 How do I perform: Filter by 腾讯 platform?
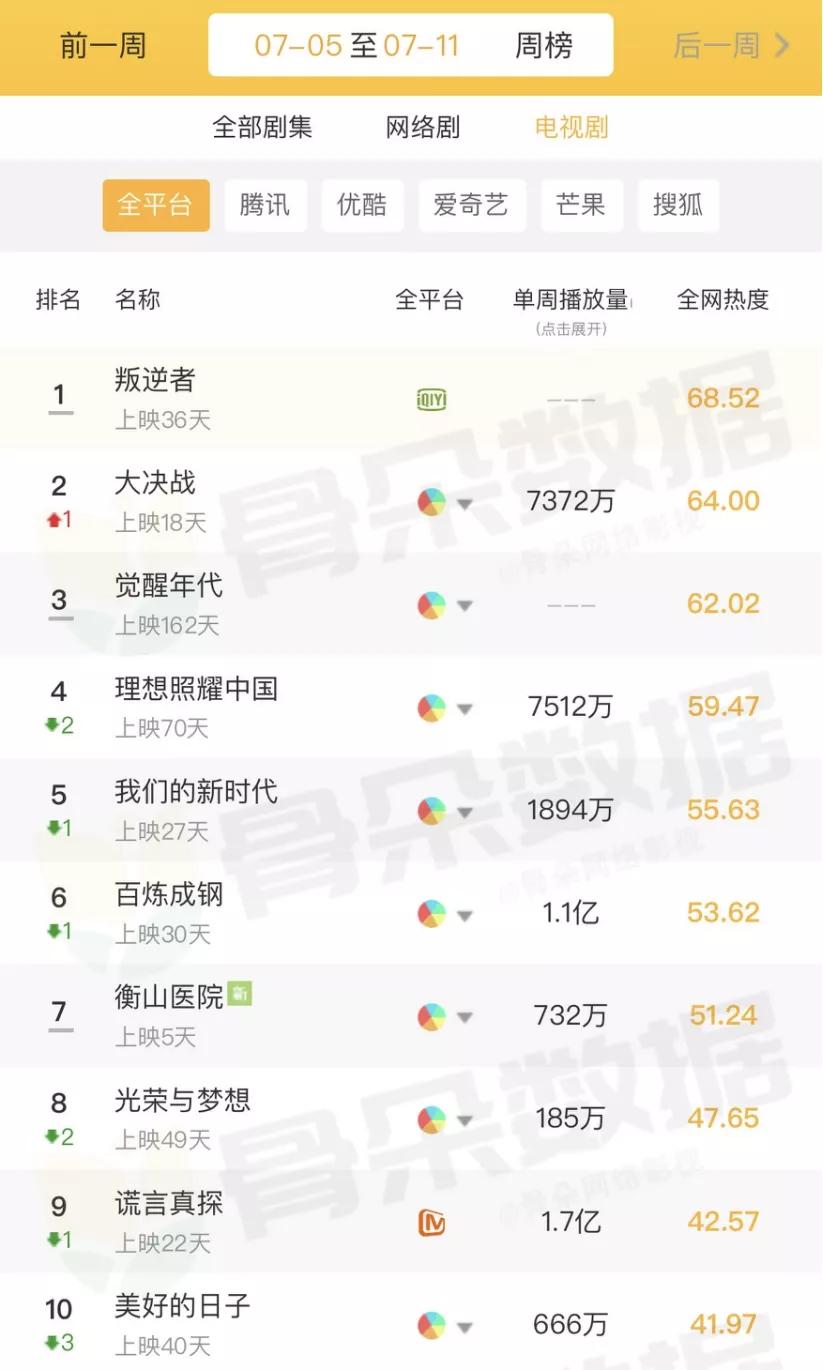coord(265,205)
